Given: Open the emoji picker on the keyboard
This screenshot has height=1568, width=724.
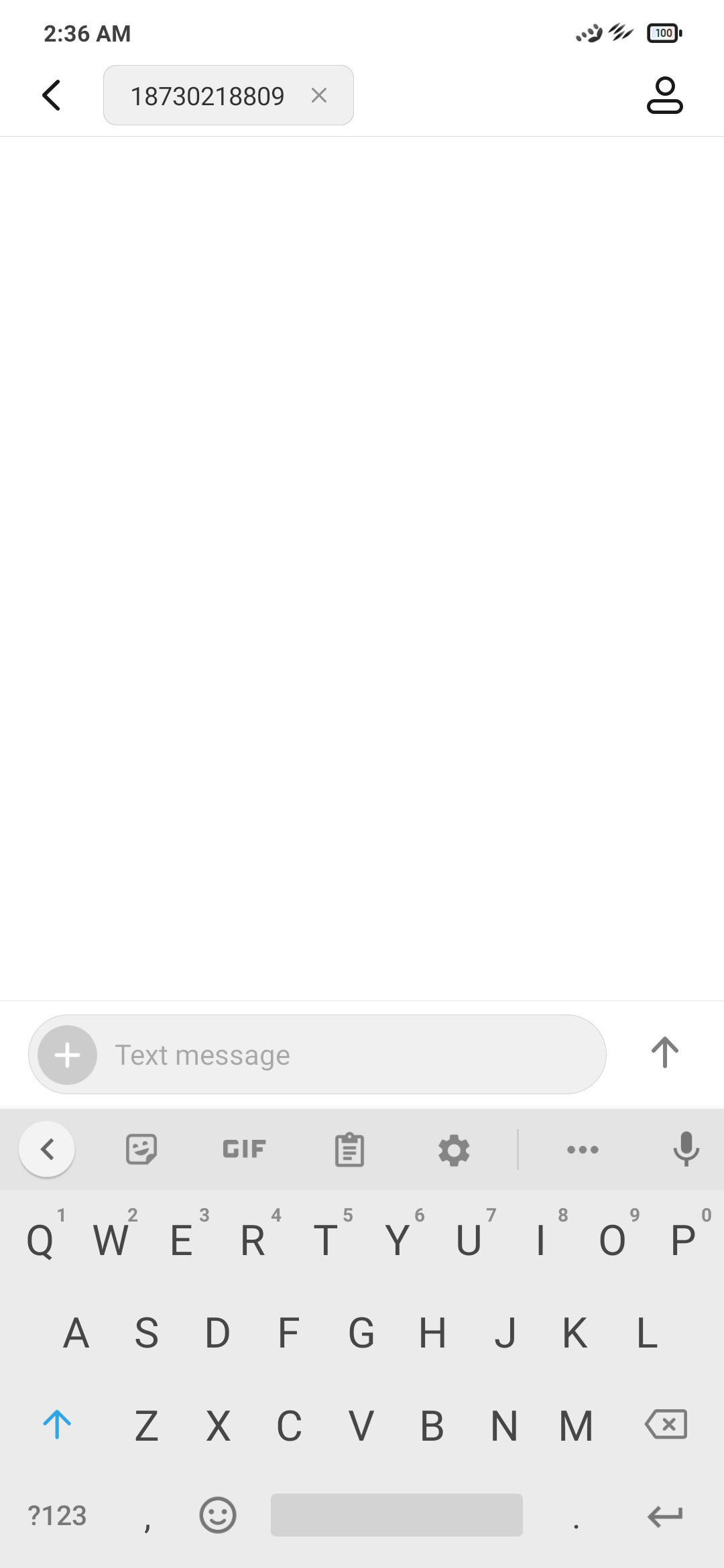Looking at the screenshot, I should pyautogui.click(x=218, y=1515).
